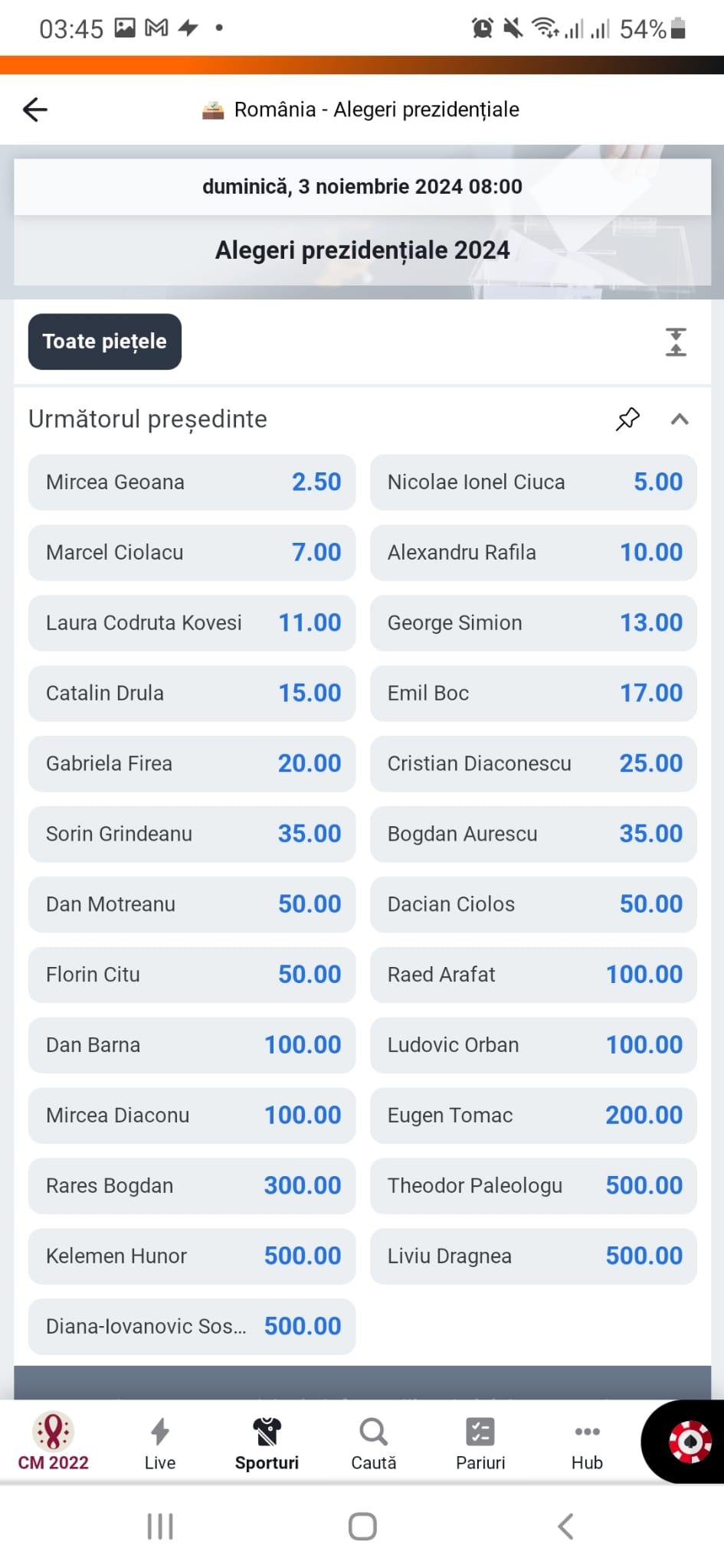
Task: Open the Caută search tab
Action: [x=373, y=1442]
